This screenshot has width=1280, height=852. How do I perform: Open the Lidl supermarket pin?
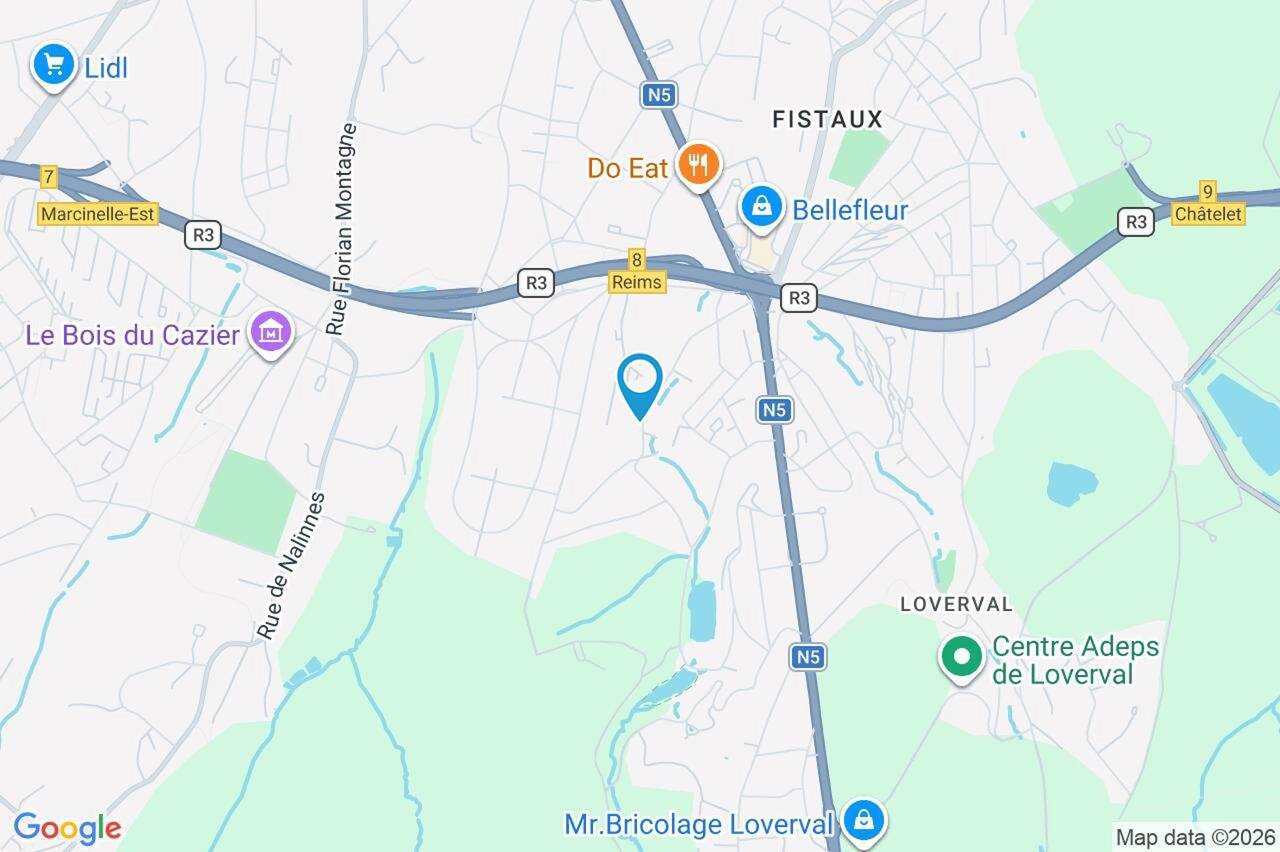pos(53,66)
